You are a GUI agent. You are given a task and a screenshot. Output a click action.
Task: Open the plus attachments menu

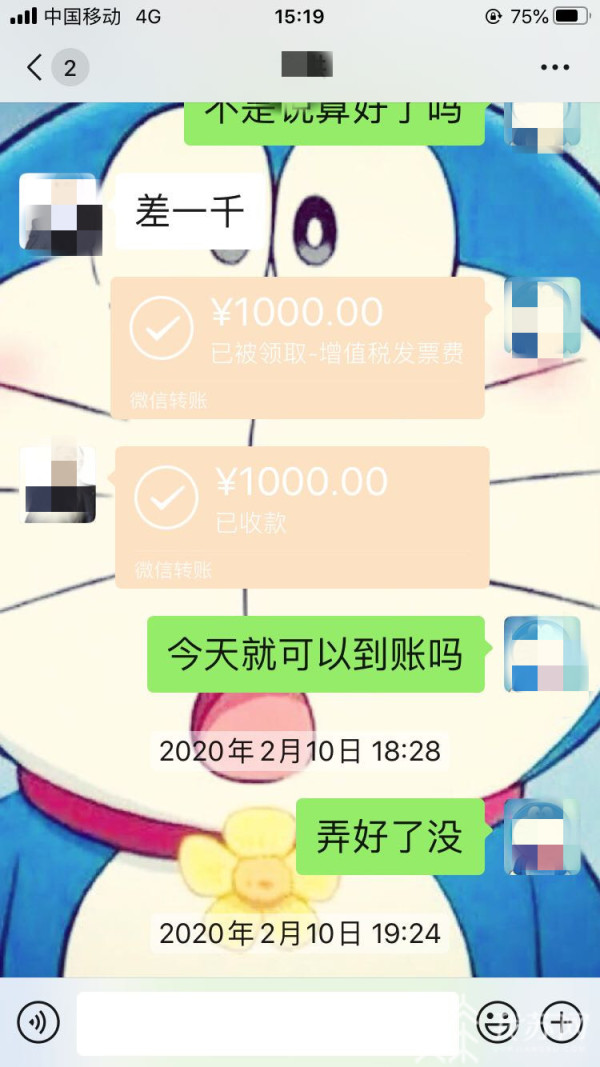[x=561, y=1023]
